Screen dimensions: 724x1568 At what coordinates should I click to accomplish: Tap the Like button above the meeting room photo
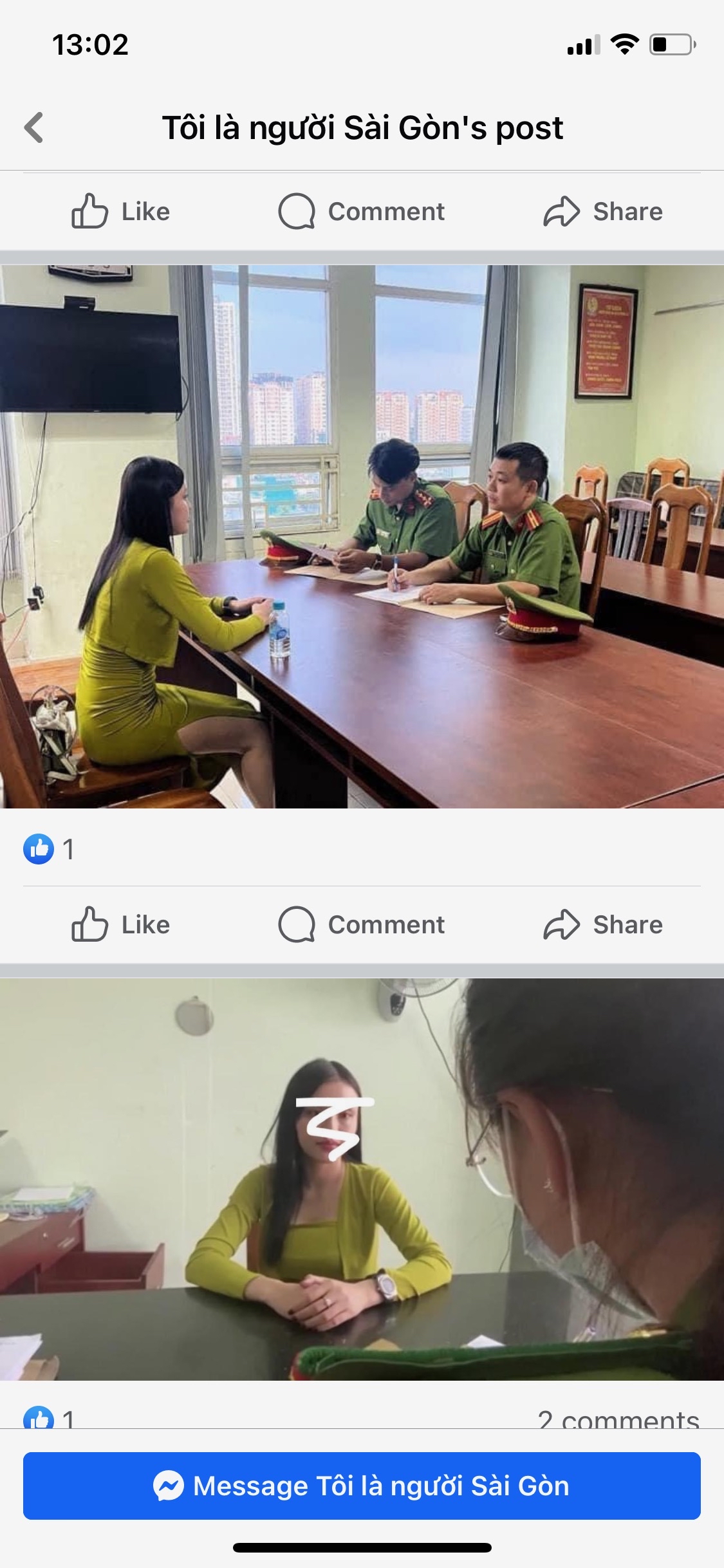click(x=121, y=211)
